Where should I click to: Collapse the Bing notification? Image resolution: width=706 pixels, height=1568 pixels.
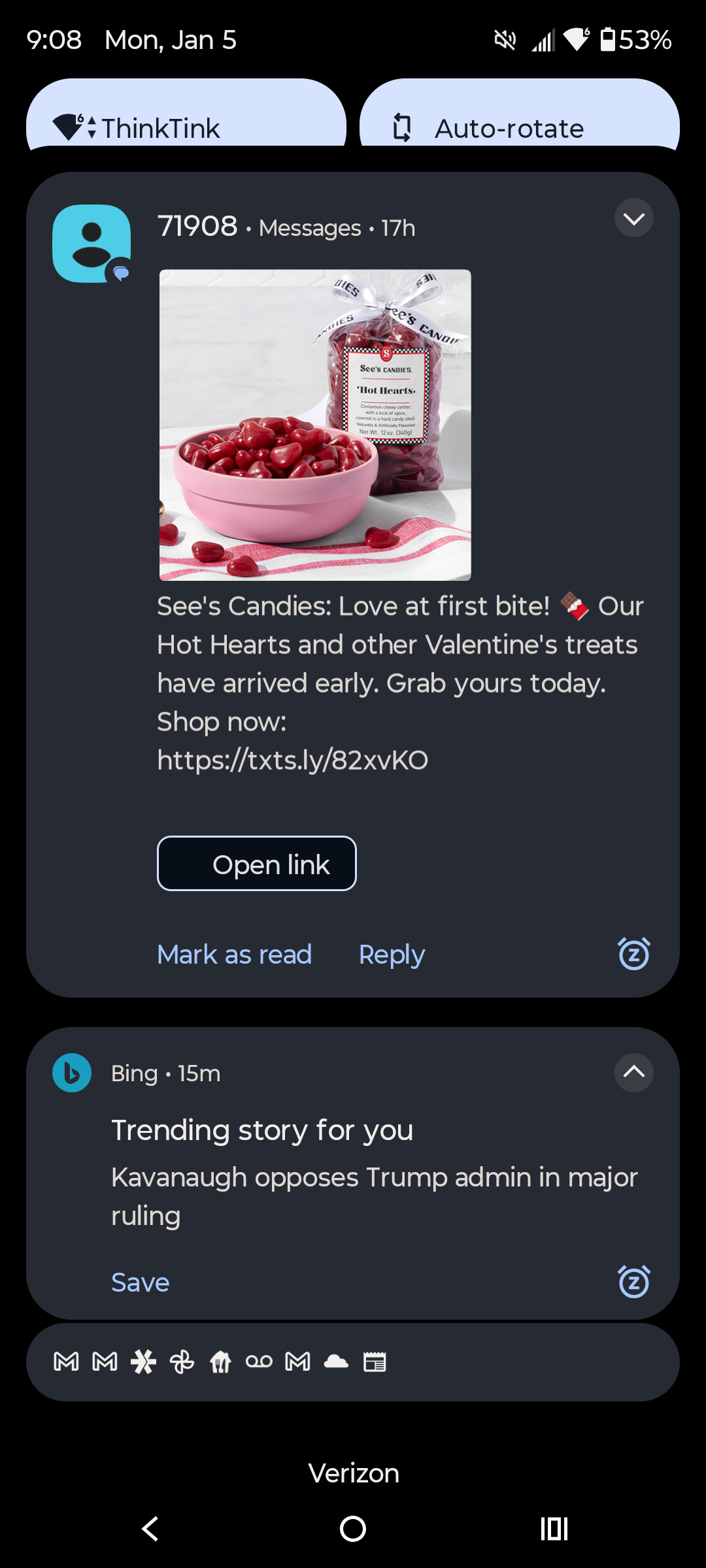pos(633,1073)
